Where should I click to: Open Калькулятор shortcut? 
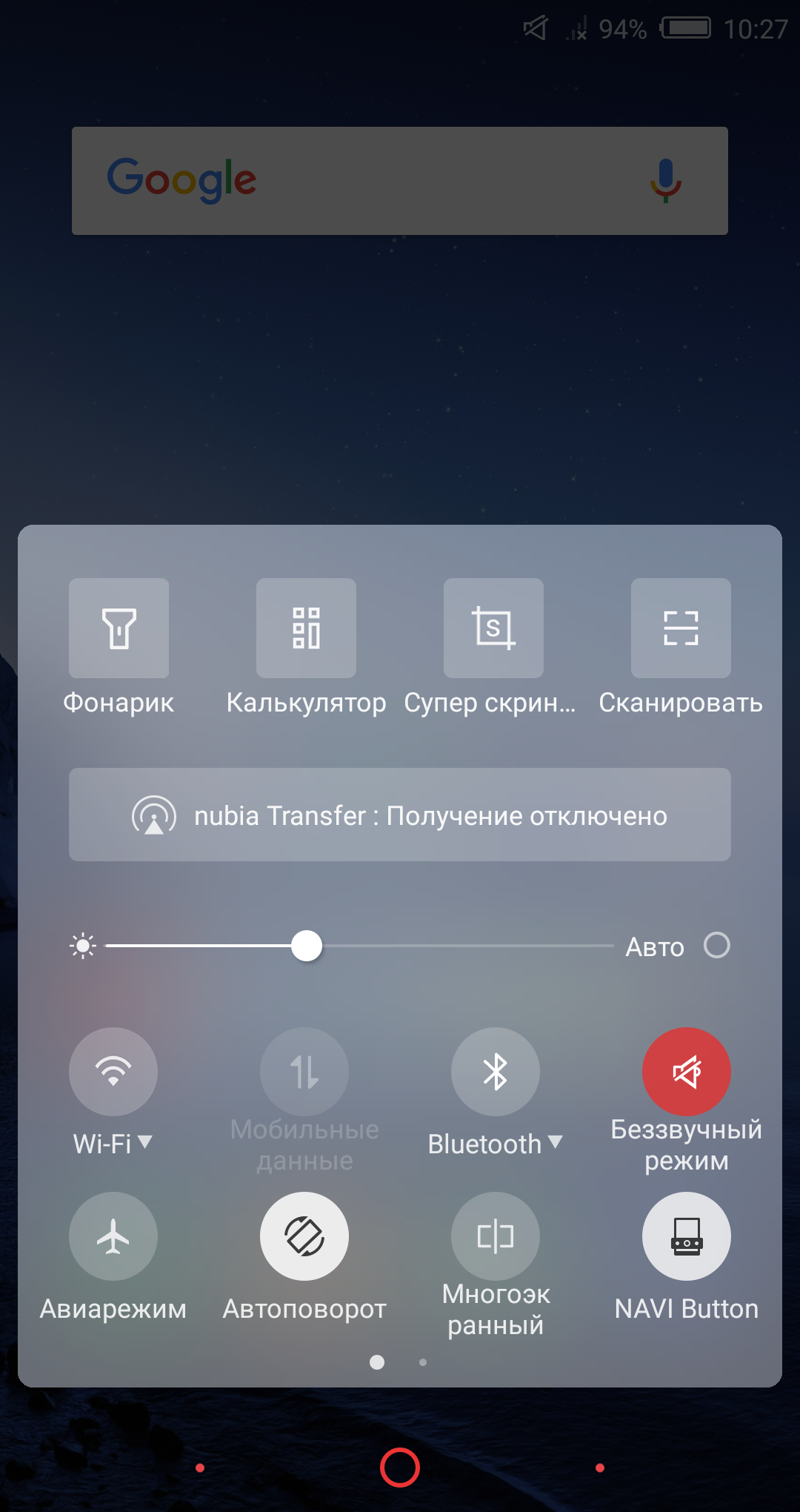[306, 628]
